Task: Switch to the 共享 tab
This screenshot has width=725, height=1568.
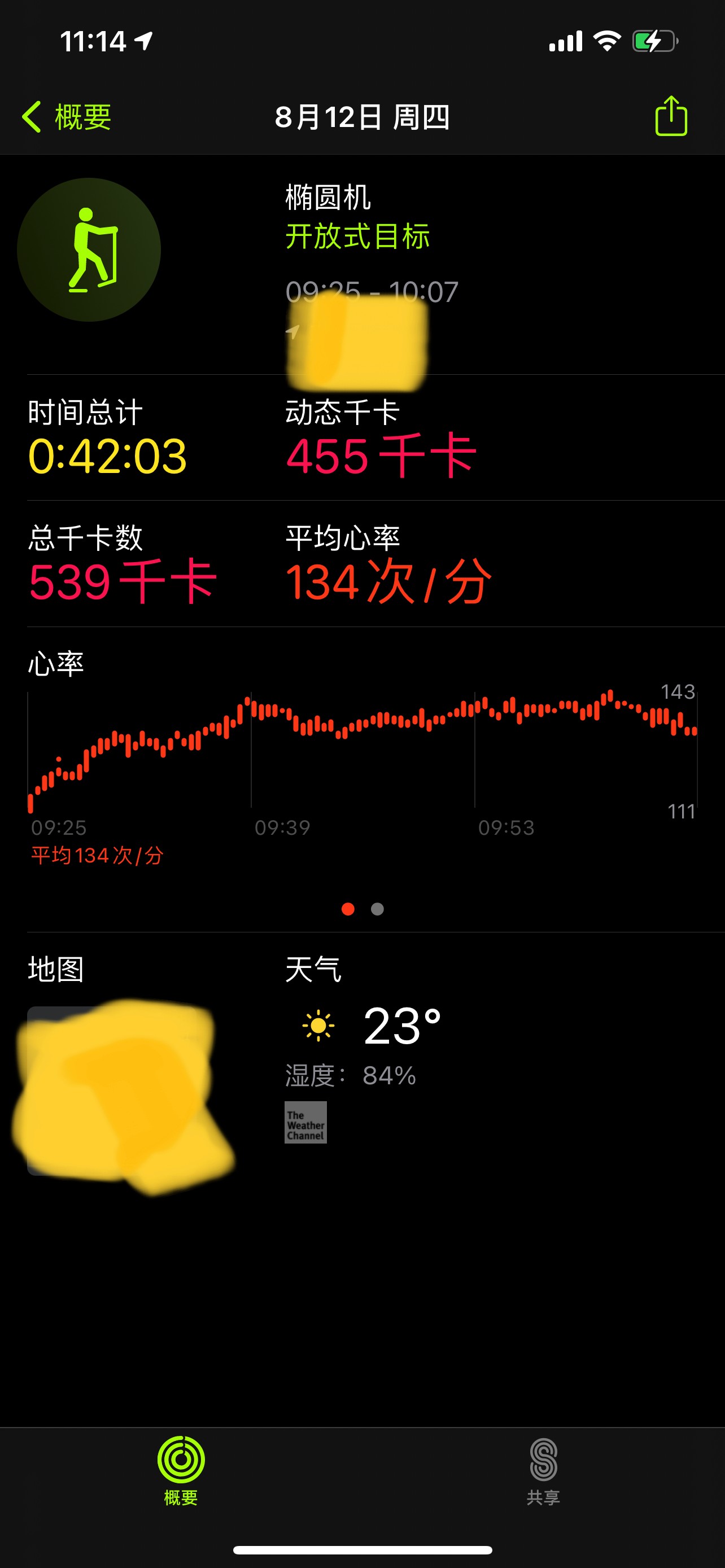Action: pyautogui.click(x=543, y=1470)
